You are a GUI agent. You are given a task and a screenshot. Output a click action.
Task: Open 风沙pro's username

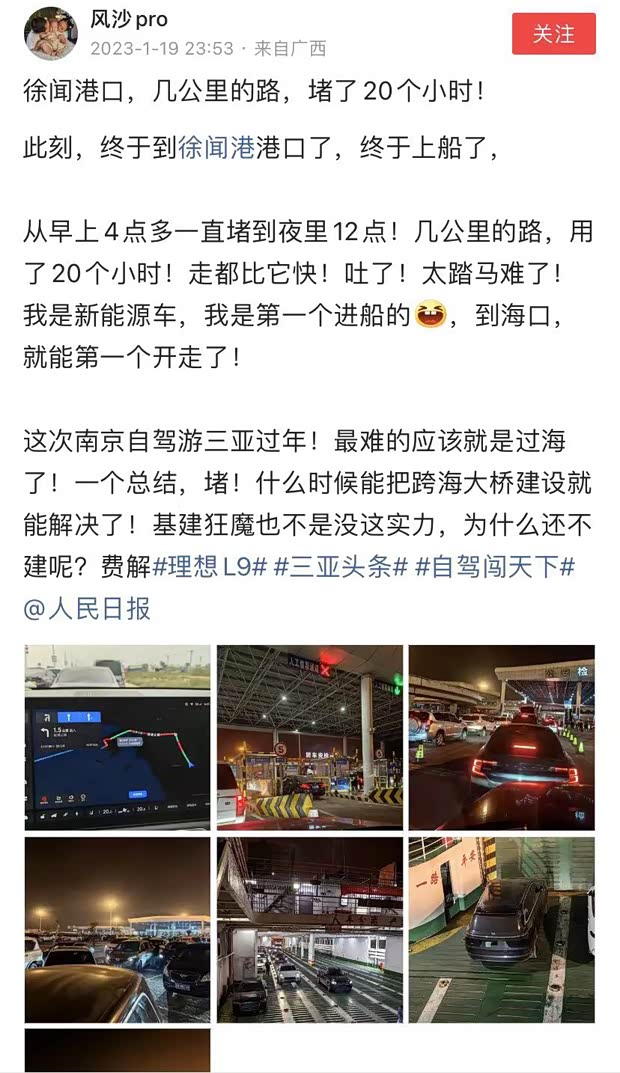[x=129, y=19]
